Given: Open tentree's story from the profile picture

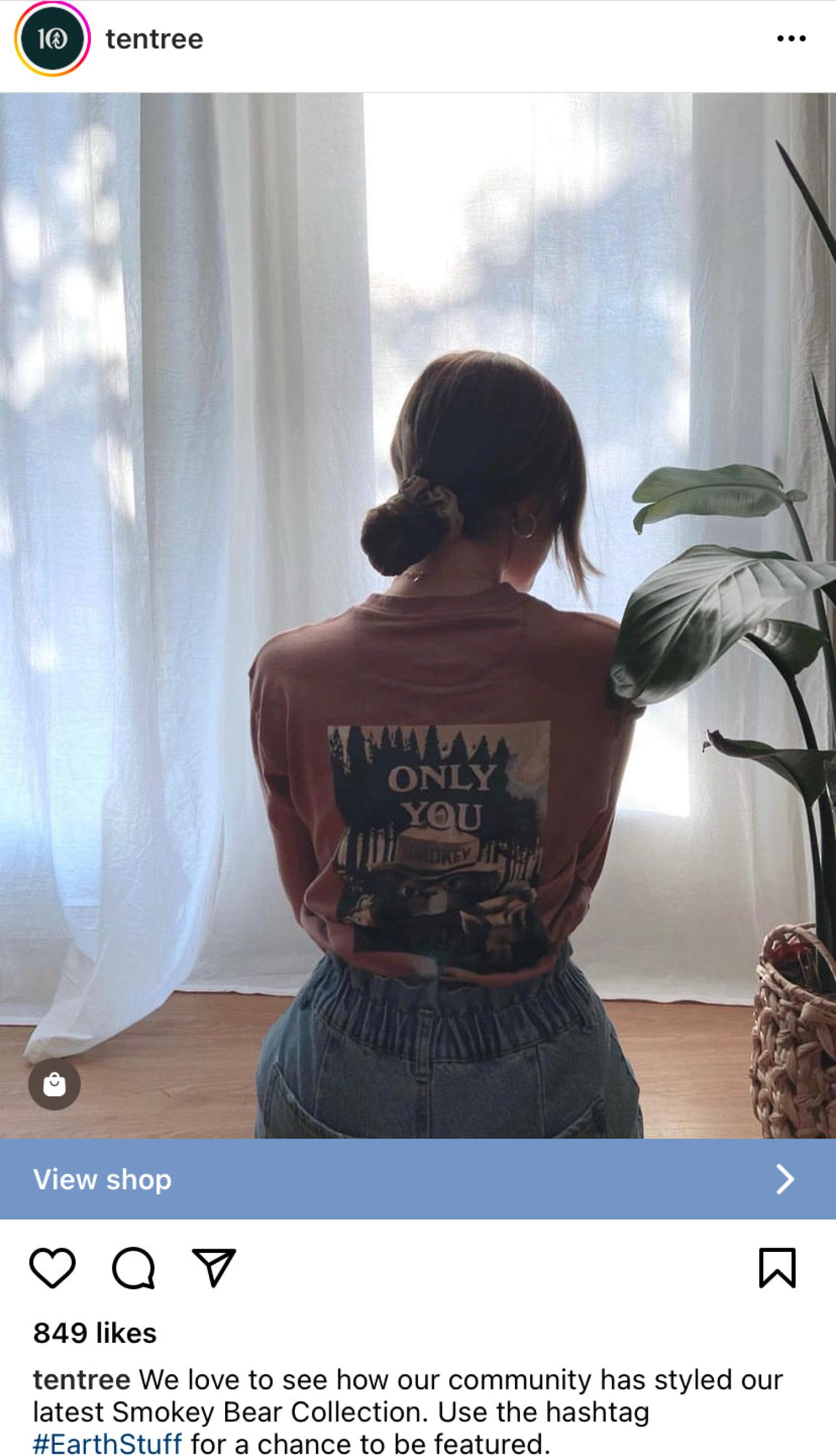Looking at the screenshot, I should coord(52,39).
